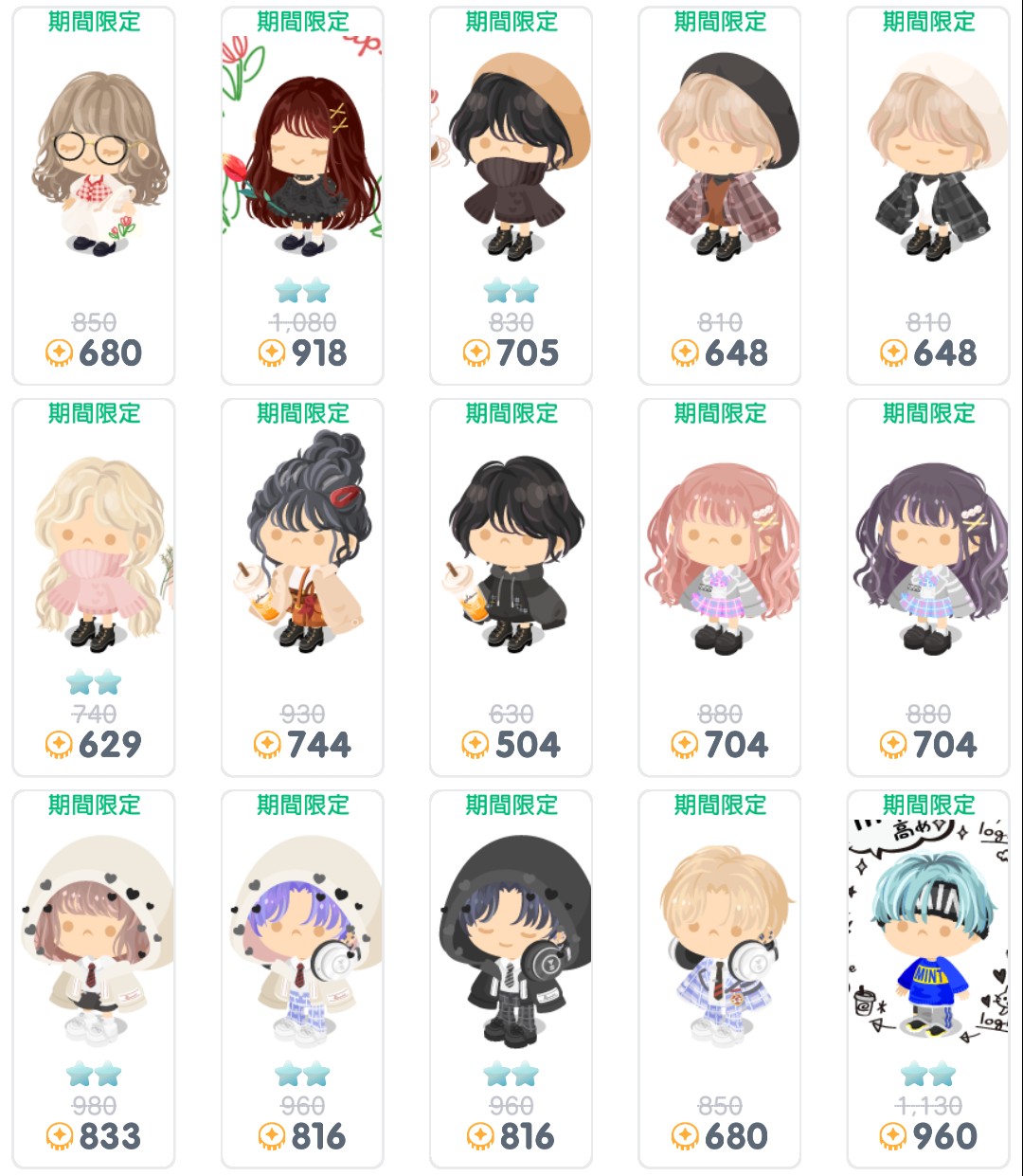
Task: Choose the purple-haired 704-coin outfit
Action: pyautogui.click(x=927, y=559)
